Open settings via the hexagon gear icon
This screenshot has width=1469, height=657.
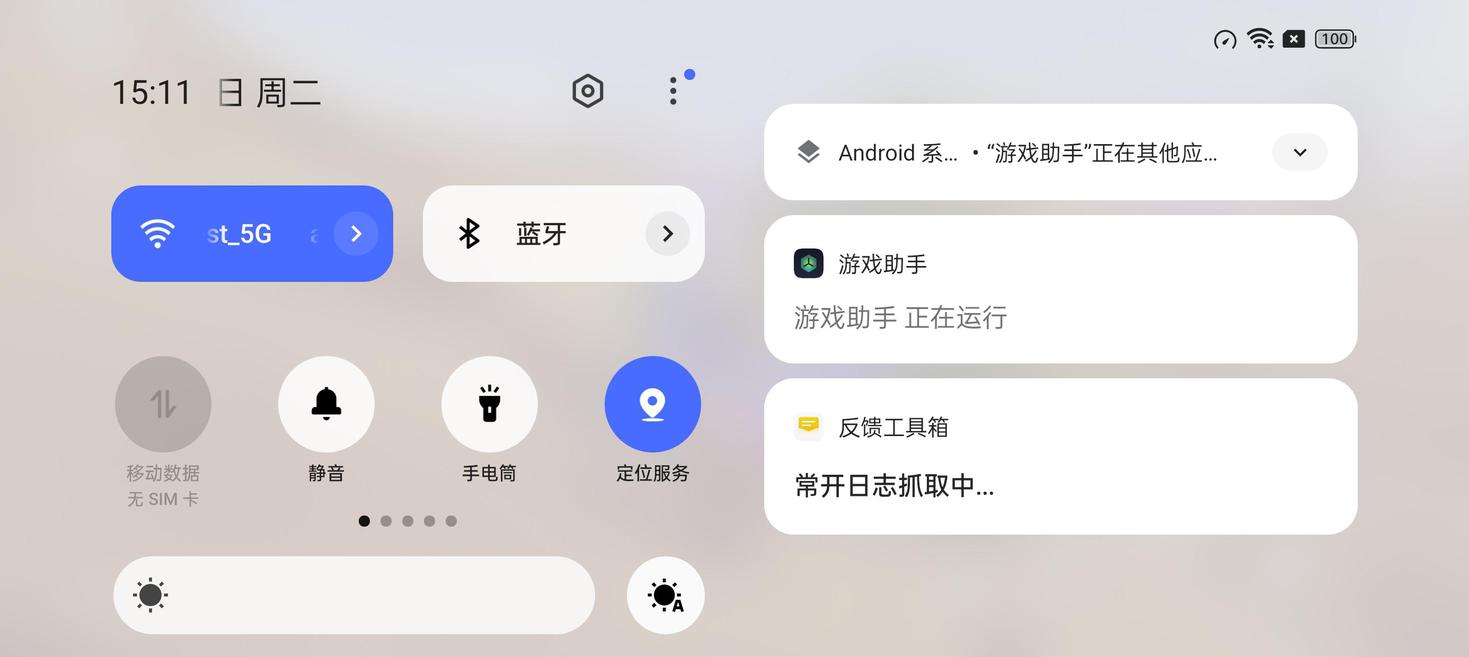coord(587,91)
